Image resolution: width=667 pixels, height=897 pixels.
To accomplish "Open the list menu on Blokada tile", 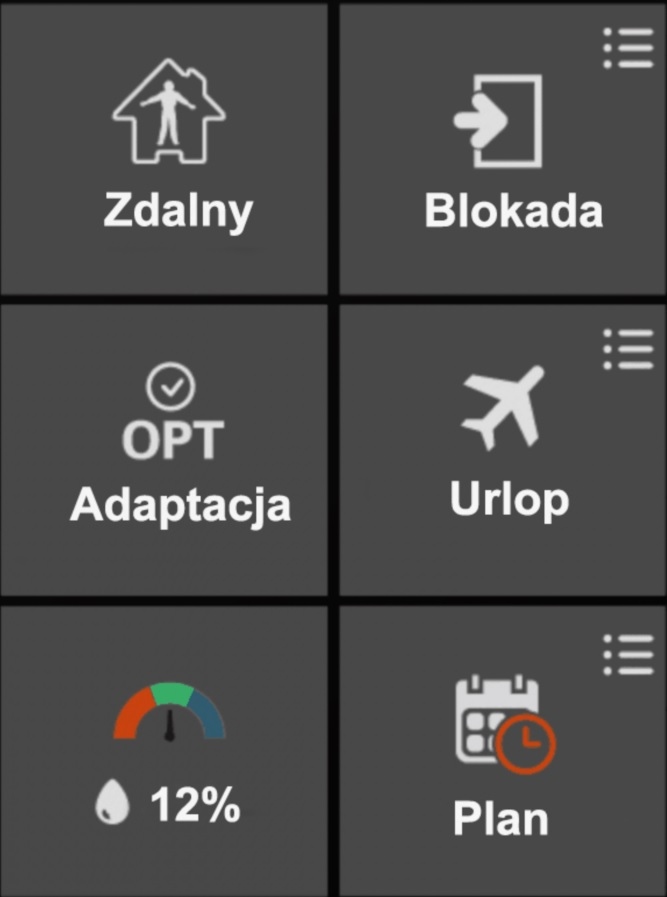I will coord(628,48).
